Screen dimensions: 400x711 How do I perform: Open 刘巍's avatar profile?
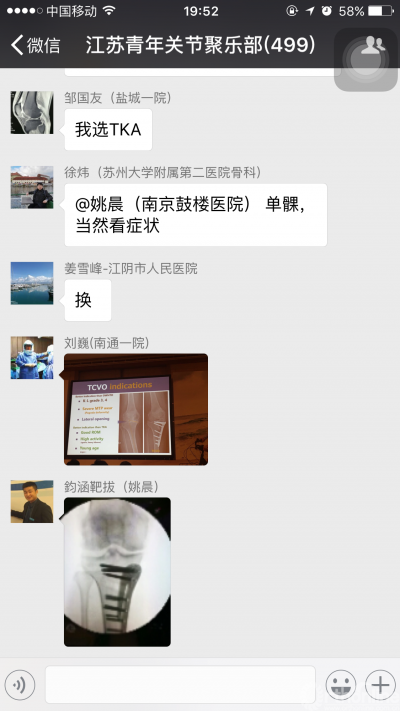(32, 358)
